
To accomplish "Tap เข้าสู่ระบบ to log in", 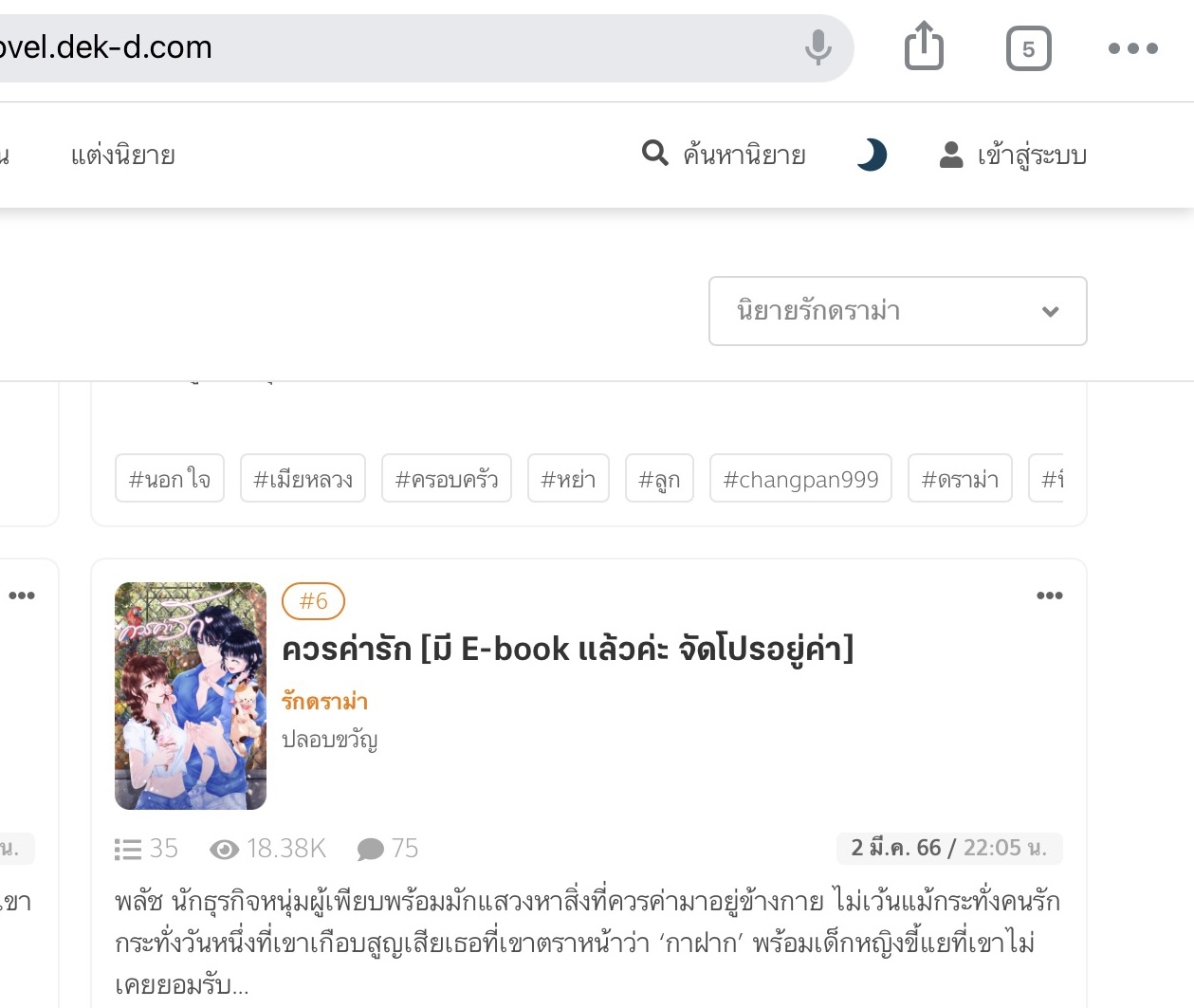I will click(1013, 155).
